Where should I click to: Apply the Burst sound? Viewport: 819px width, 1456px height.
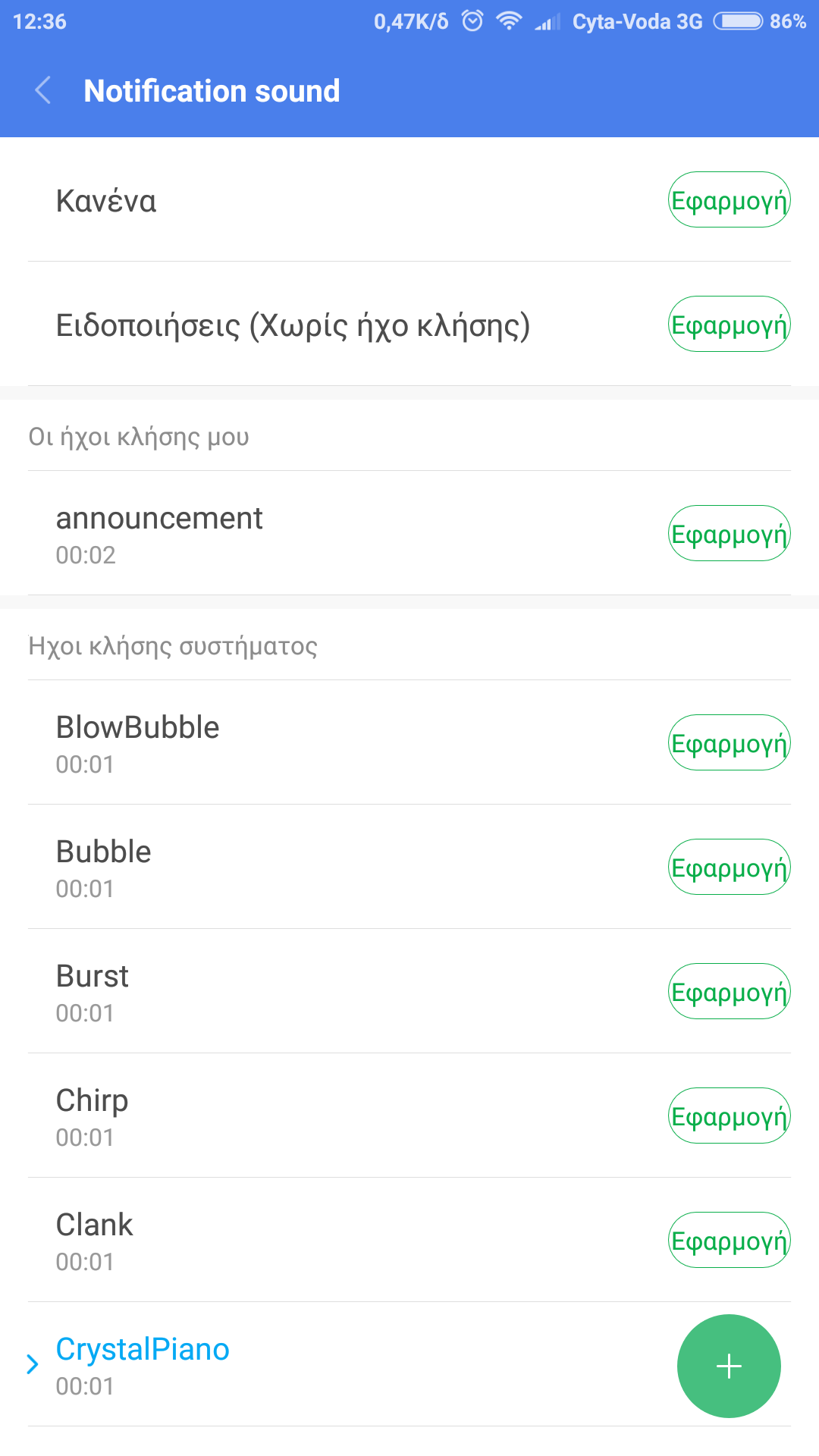729,992
